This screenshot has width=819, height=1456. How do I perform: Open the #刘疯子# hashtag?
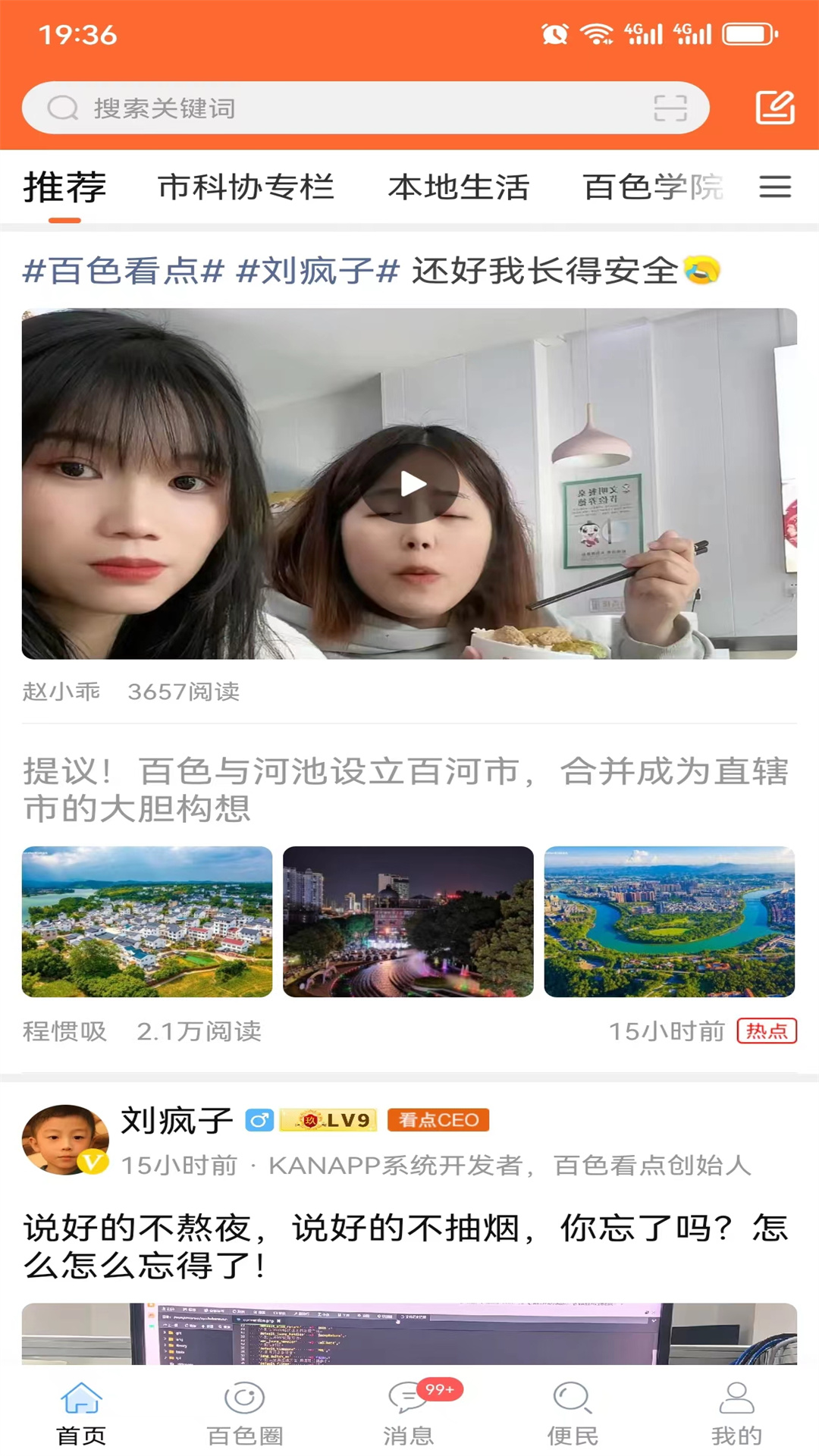coord(318,271)
